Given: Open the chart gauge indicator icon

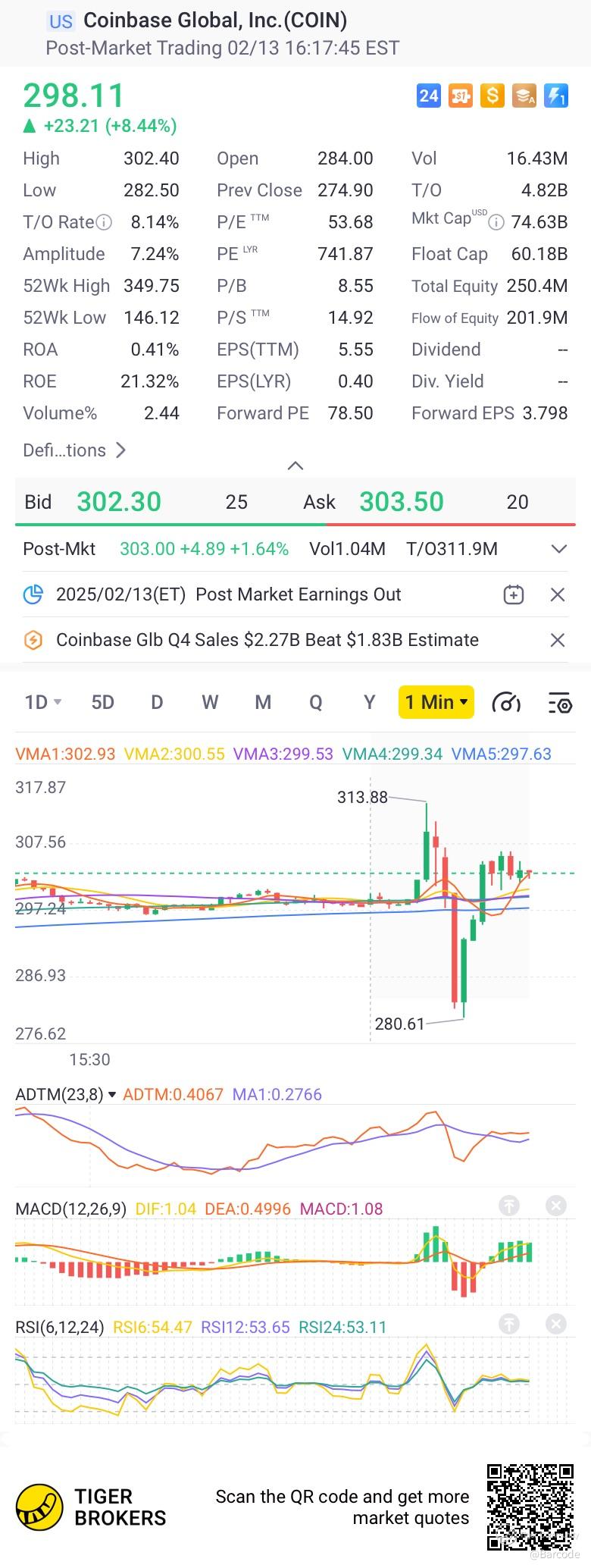Looking at the screenshot, I should tap(506, 704).
